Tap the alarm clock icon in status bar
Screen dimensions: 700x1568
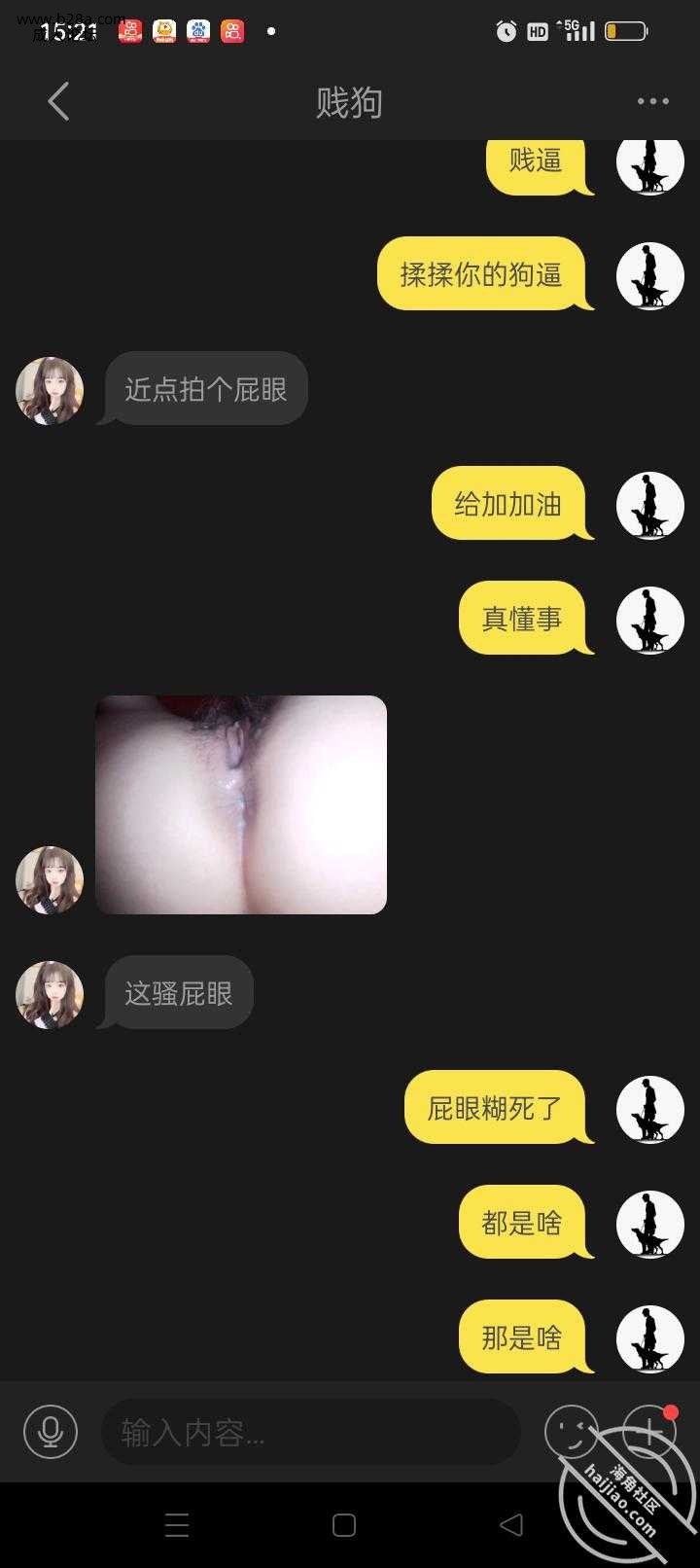point(506,32)
